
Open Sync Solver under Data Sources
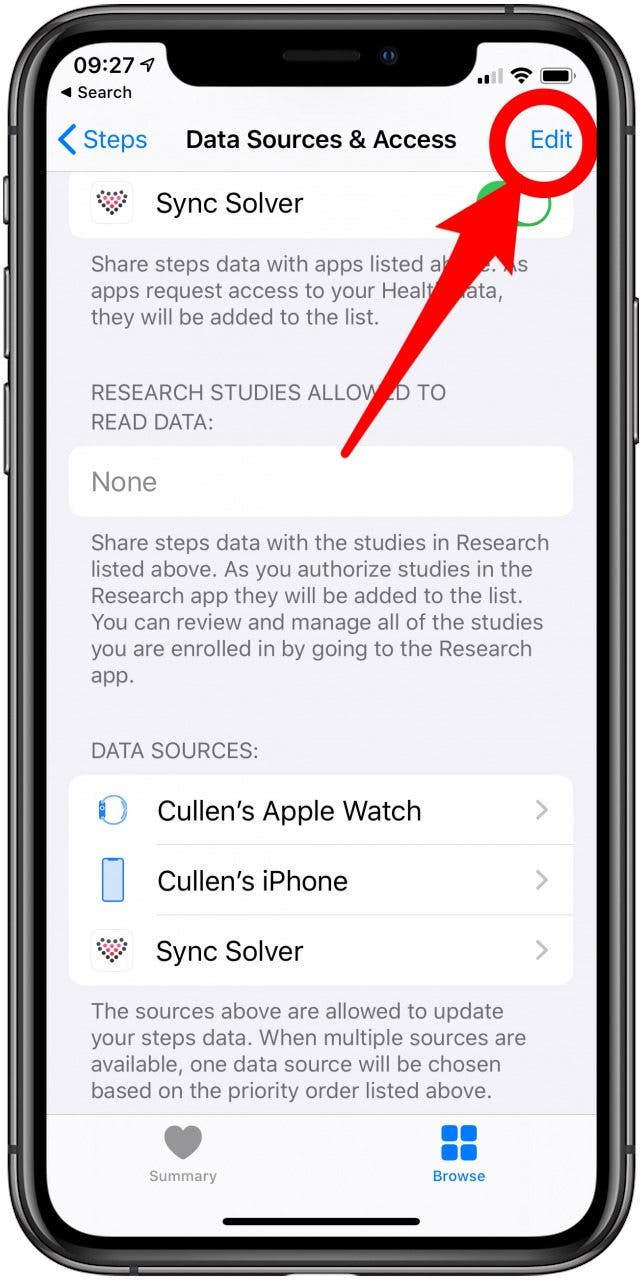(321, 950)
